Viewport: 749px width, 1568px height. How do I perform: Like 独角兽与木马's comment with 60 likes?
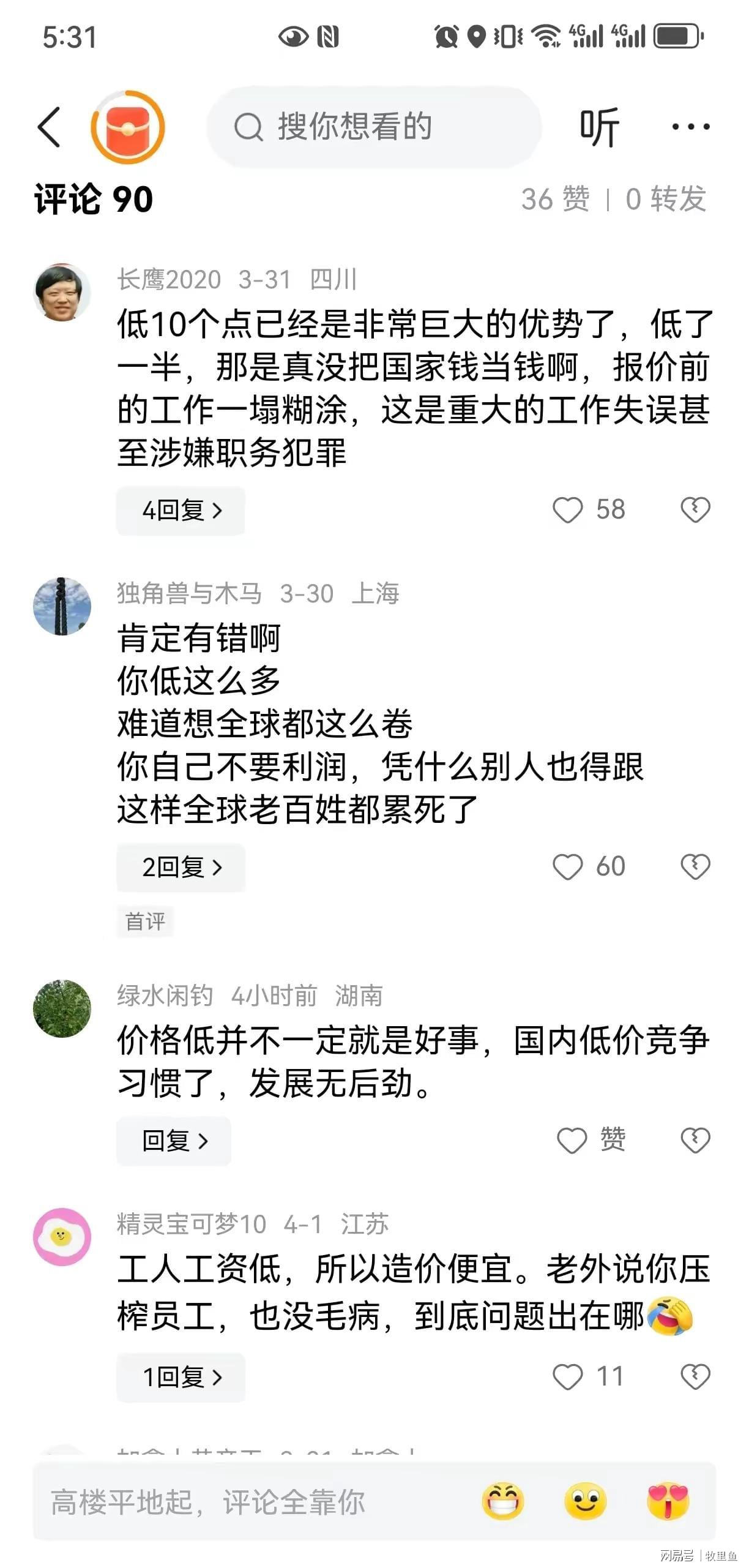coord(568,867)
